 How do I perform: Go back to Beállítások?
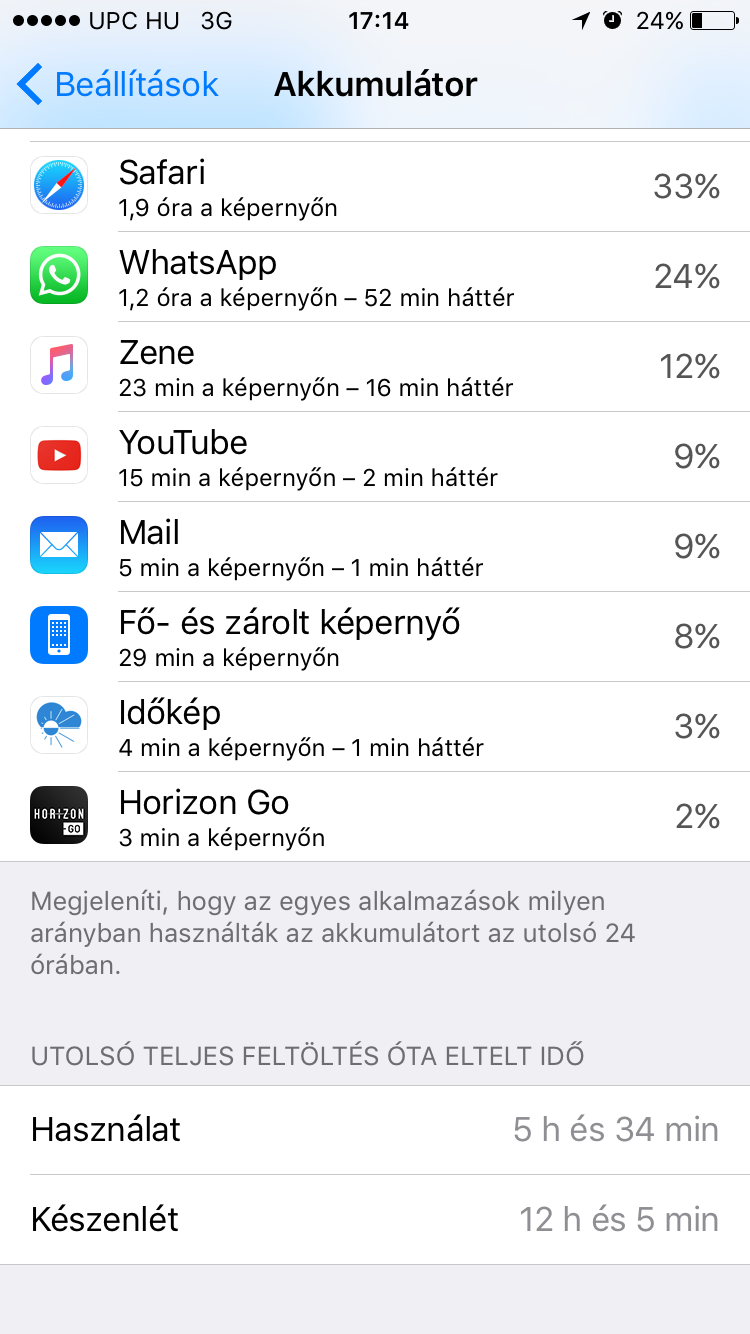pos(118,85)
